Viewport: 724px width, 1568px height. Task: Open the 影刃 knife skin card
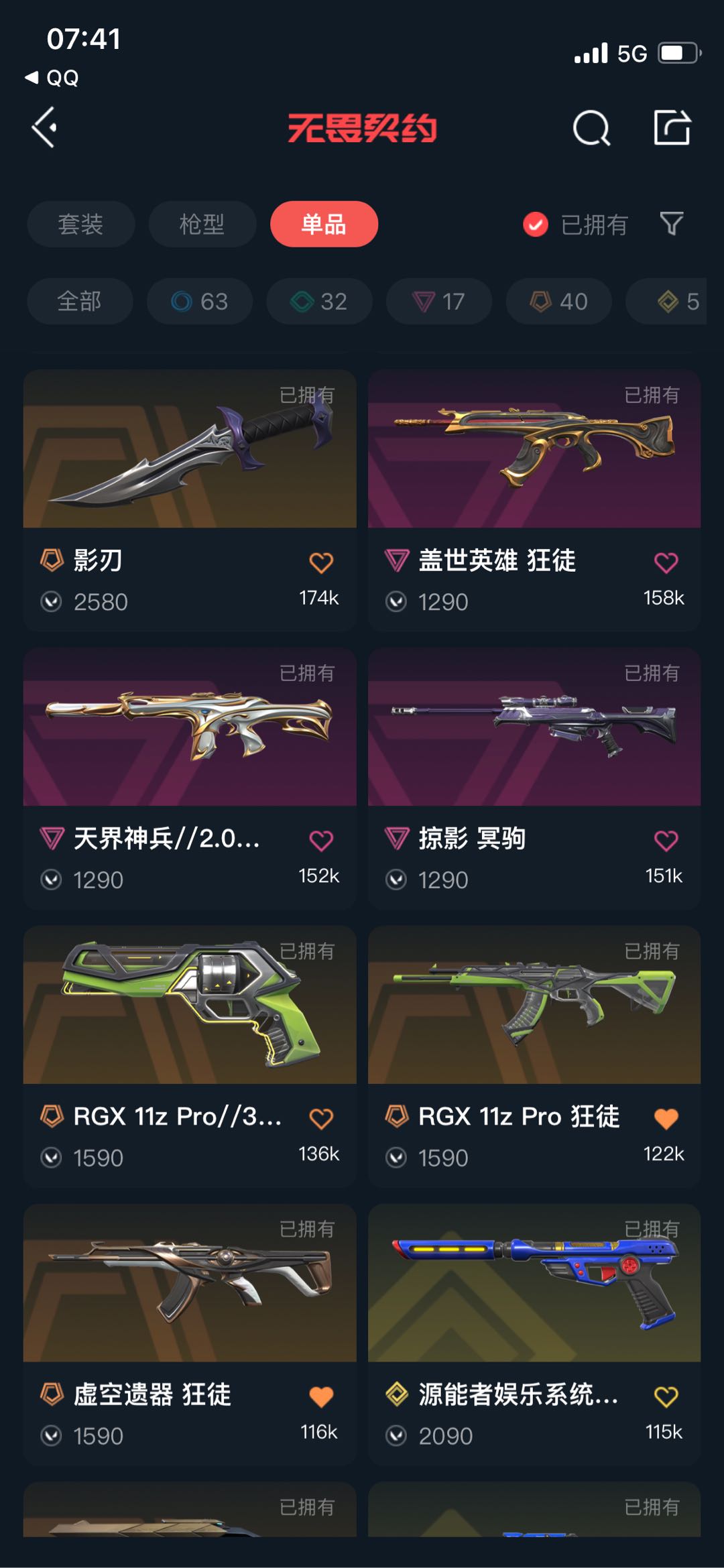(190, 499)
